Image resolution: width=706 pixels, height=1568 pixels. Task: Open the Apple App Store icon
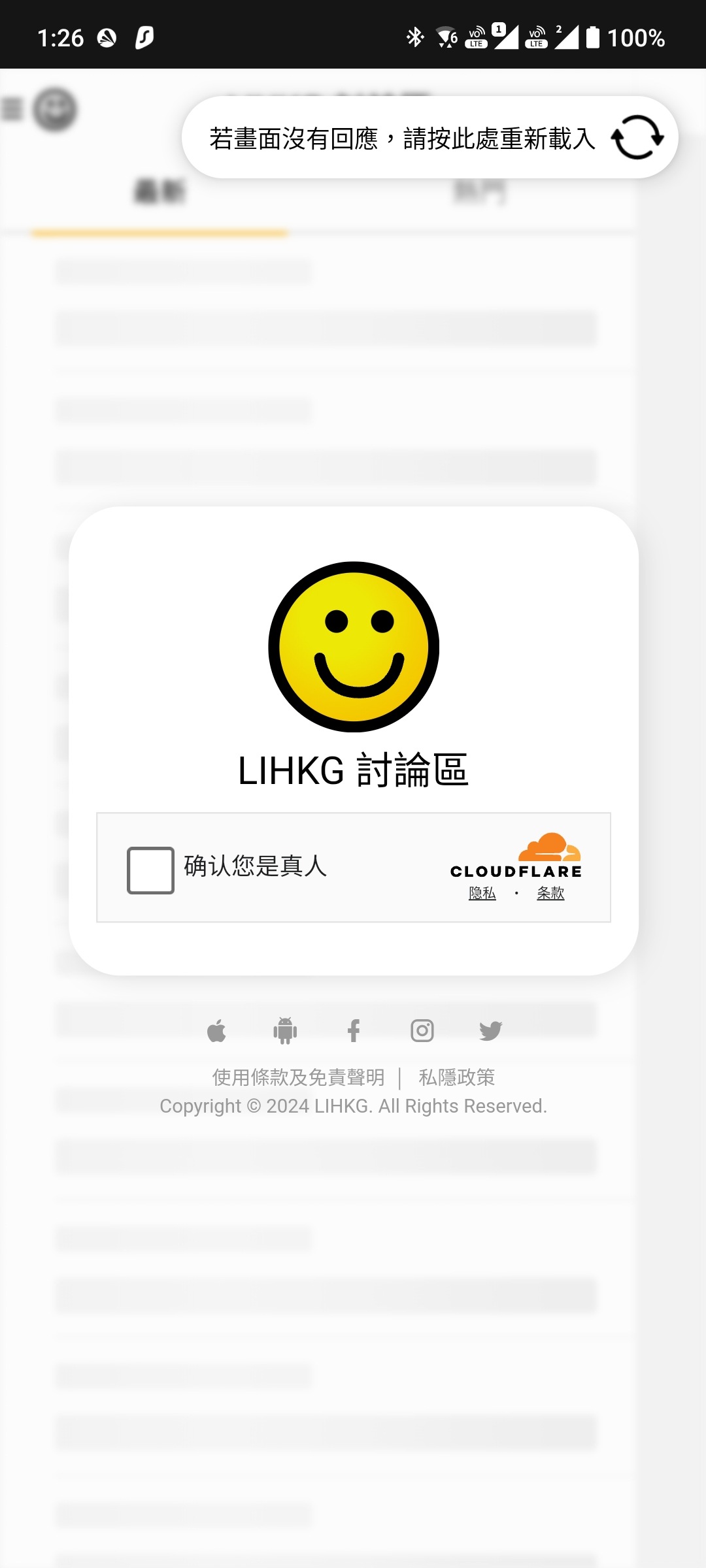click(216, 1031)
